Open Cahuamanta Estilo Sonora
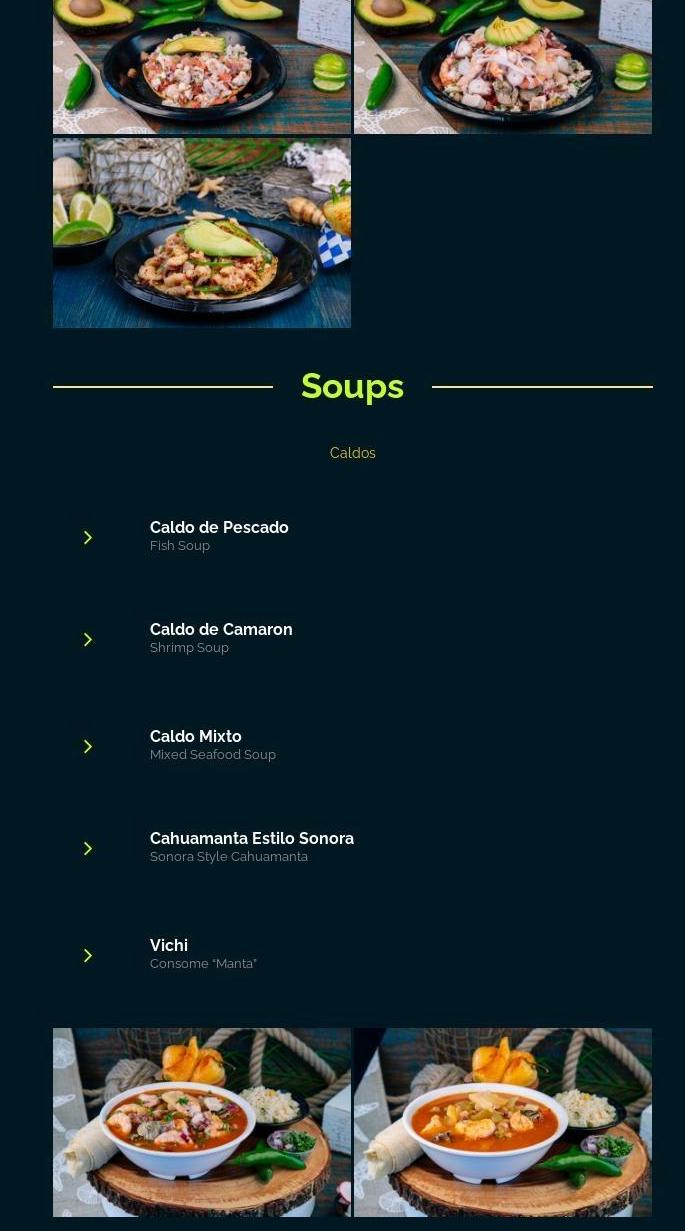This screenshot has width=685, height=1231. click(x=352, y=847)
